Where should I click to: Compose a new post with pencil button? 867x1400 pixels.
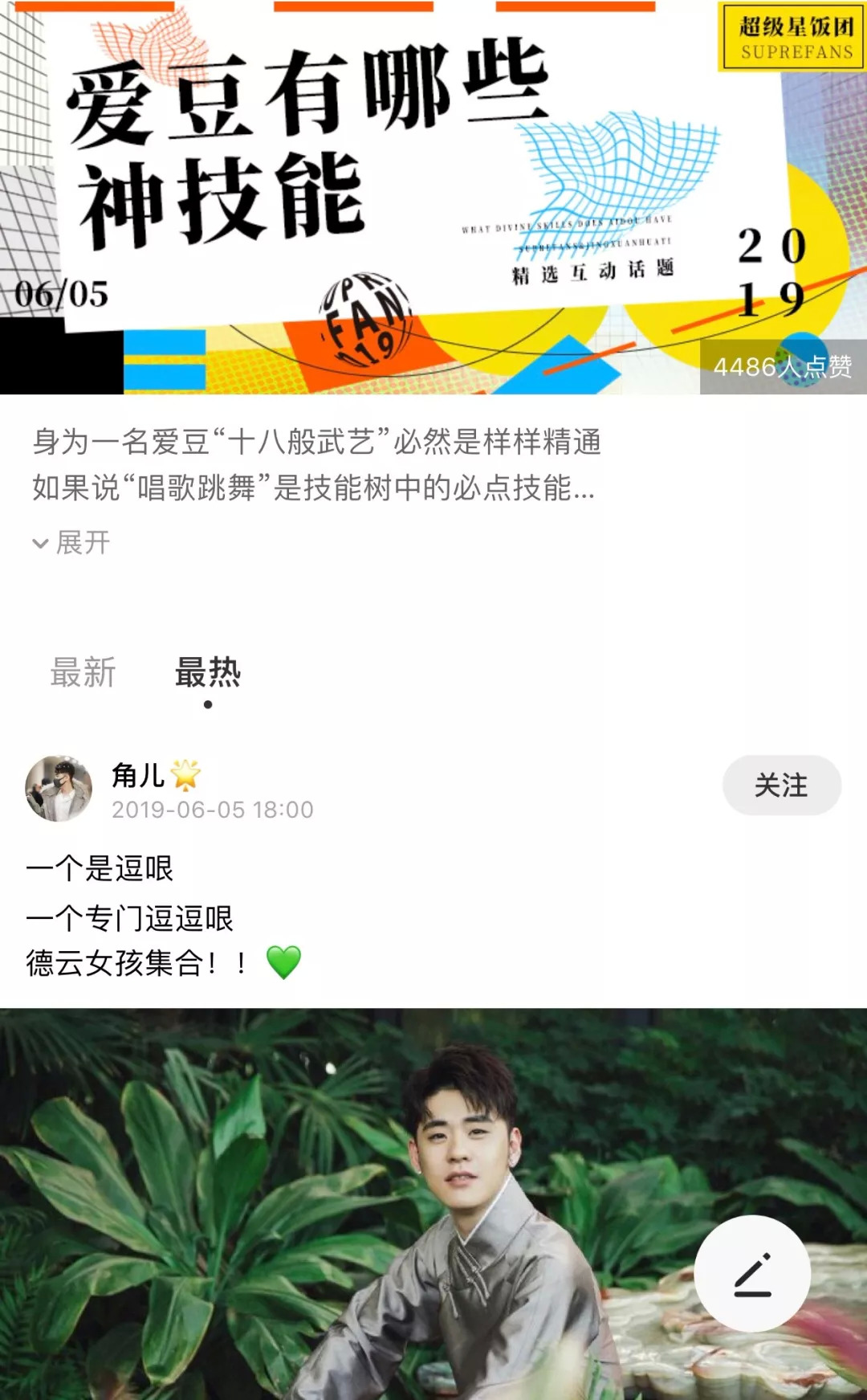(x=752, y=1274)
